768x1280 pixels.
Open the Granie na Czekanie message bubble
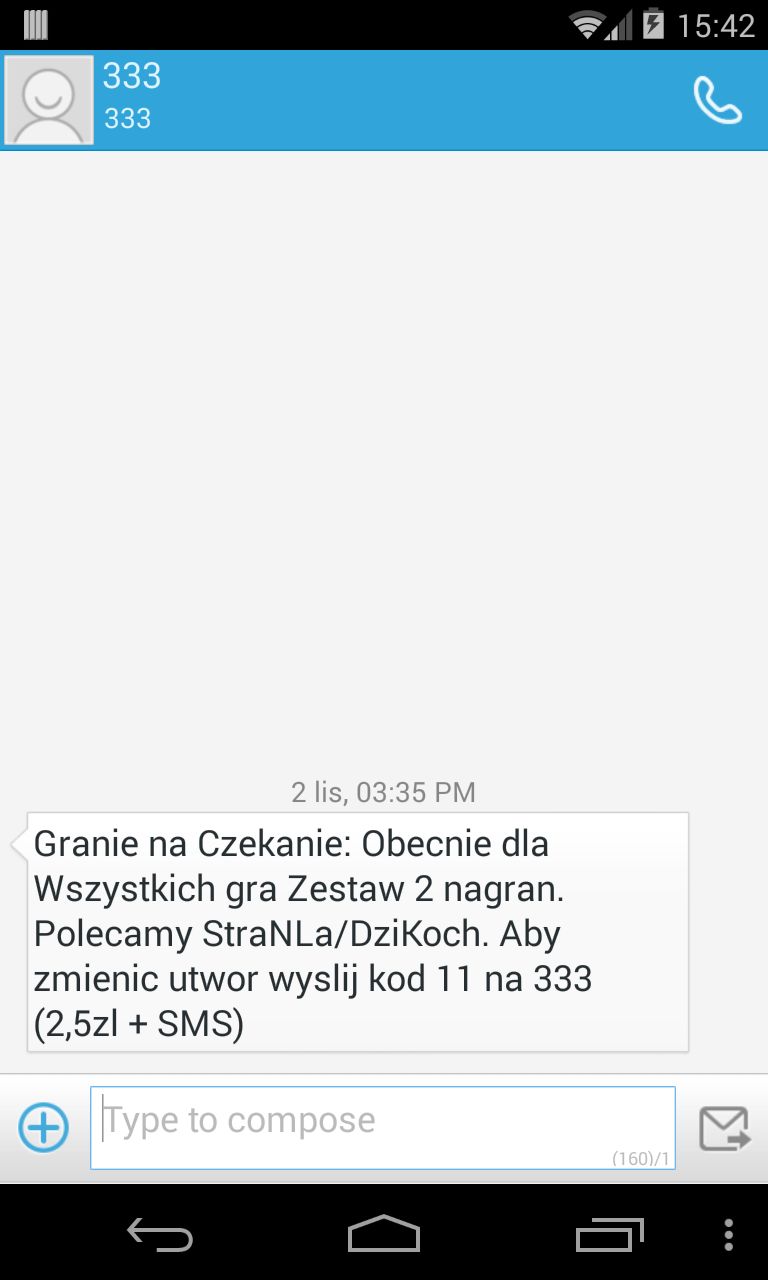[357, 932]
